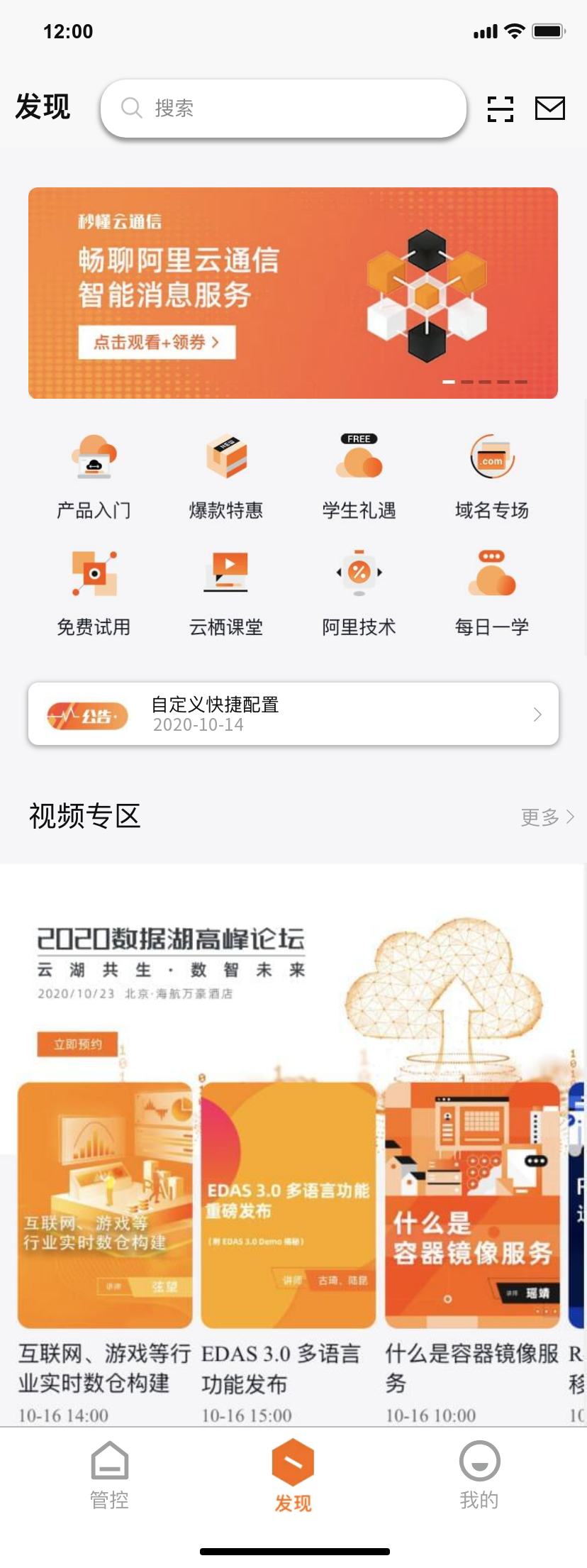587x1568 pixels.
Task: Open 云栖课堂 shortcut
Action: 226,592
